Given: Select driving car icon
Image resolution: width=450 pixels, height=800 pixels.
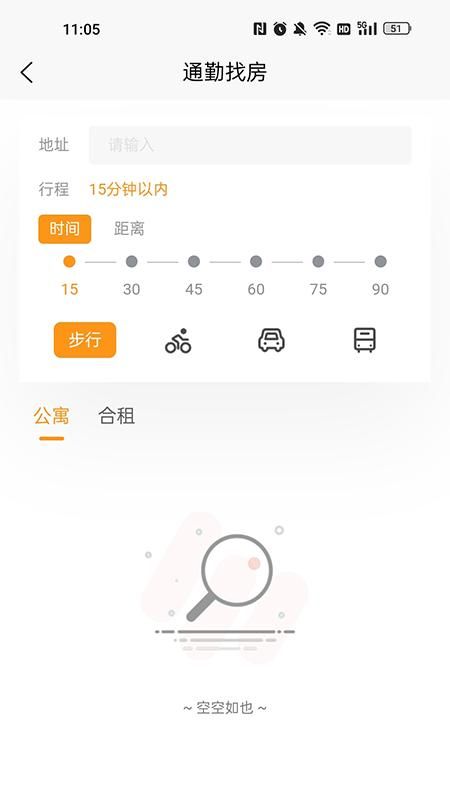Looking at the screenshot, I should [x=271, y=340].
